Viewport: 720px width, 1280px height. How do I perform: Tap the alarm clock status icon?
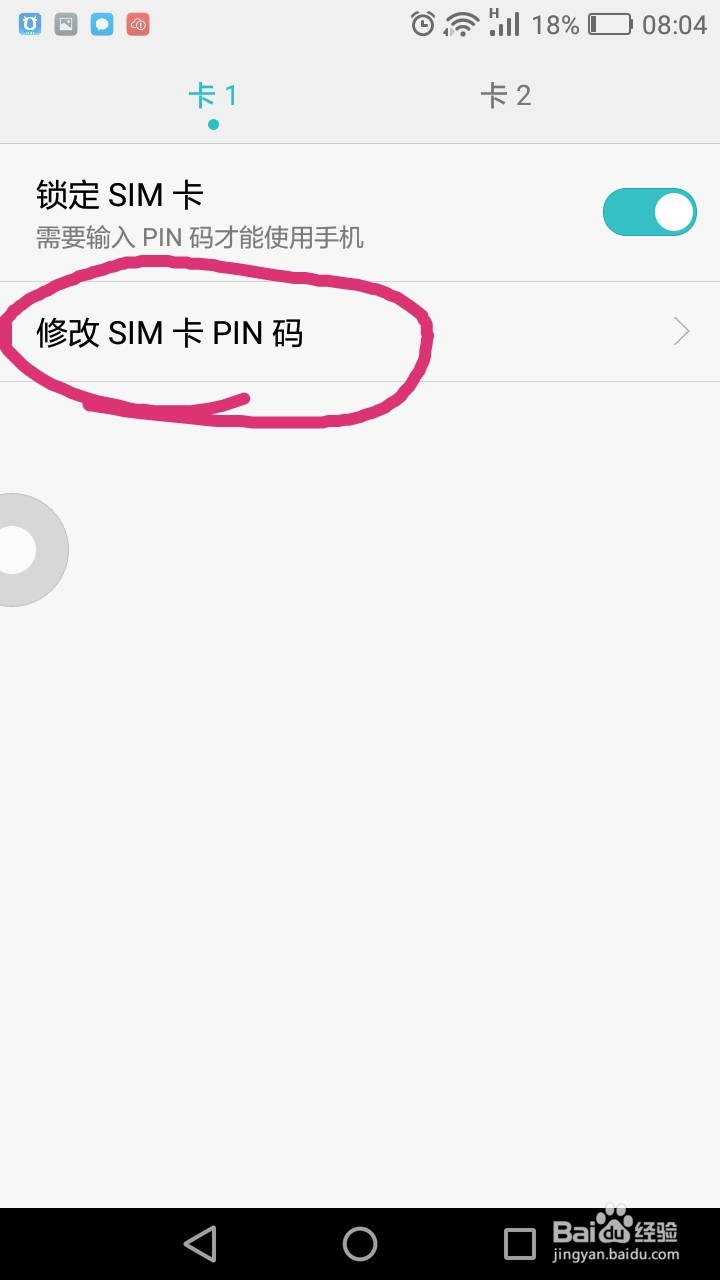pyautogui.click(x=422, y=24)
